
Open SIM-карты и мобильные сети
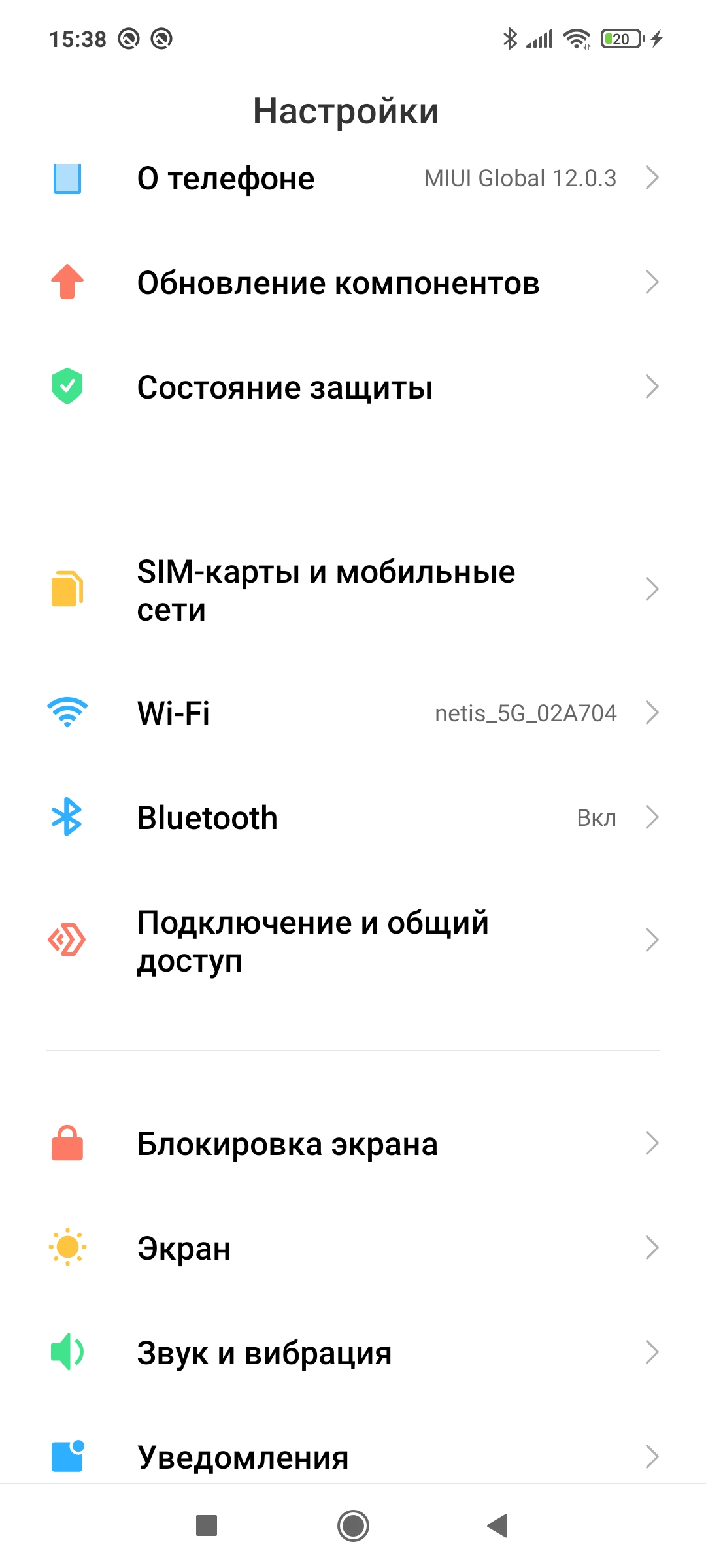click(x=353, y=590)
